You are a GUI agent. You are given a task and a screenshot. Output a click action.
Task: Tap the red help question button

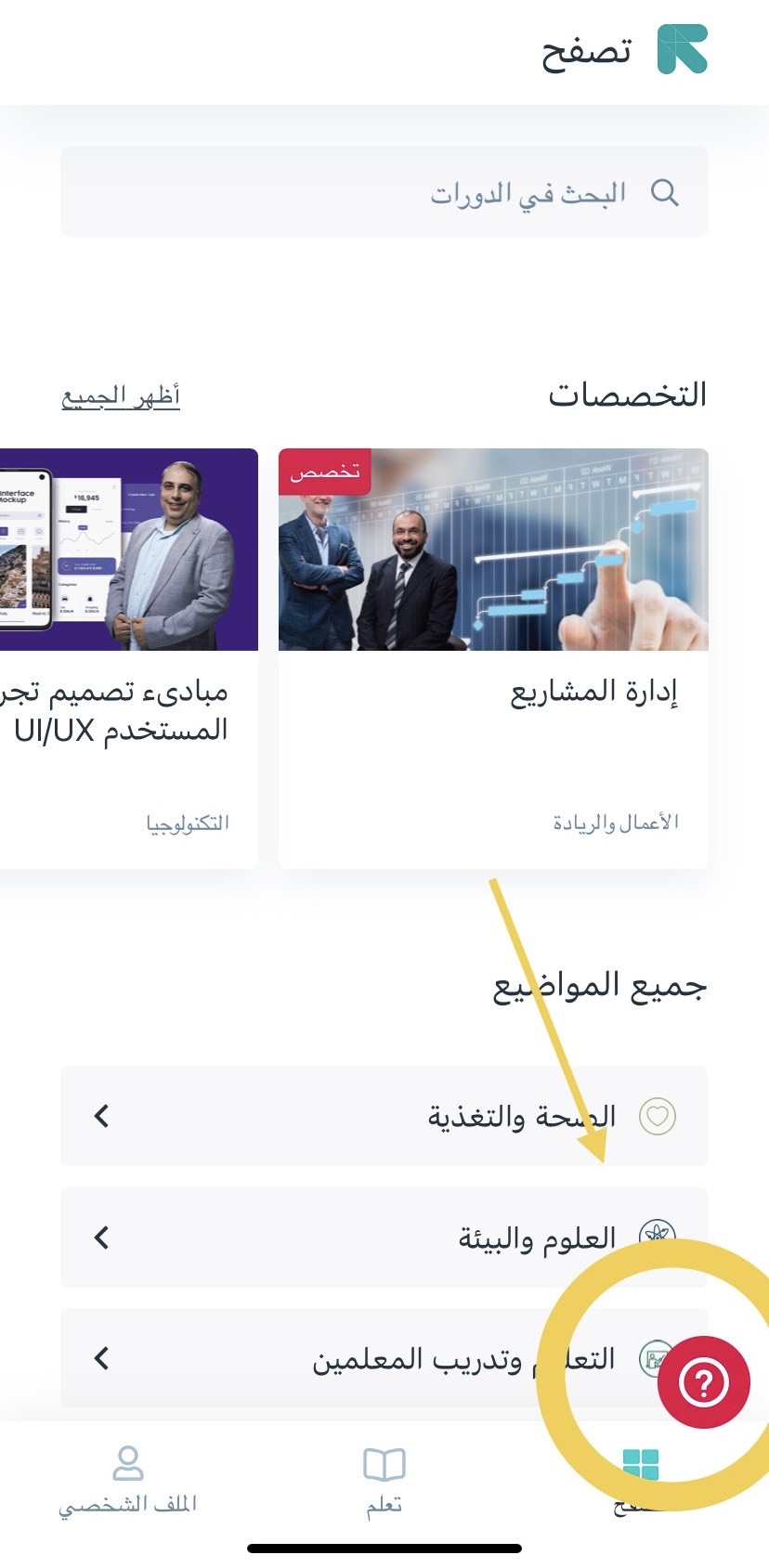(x=704, y=1382)
